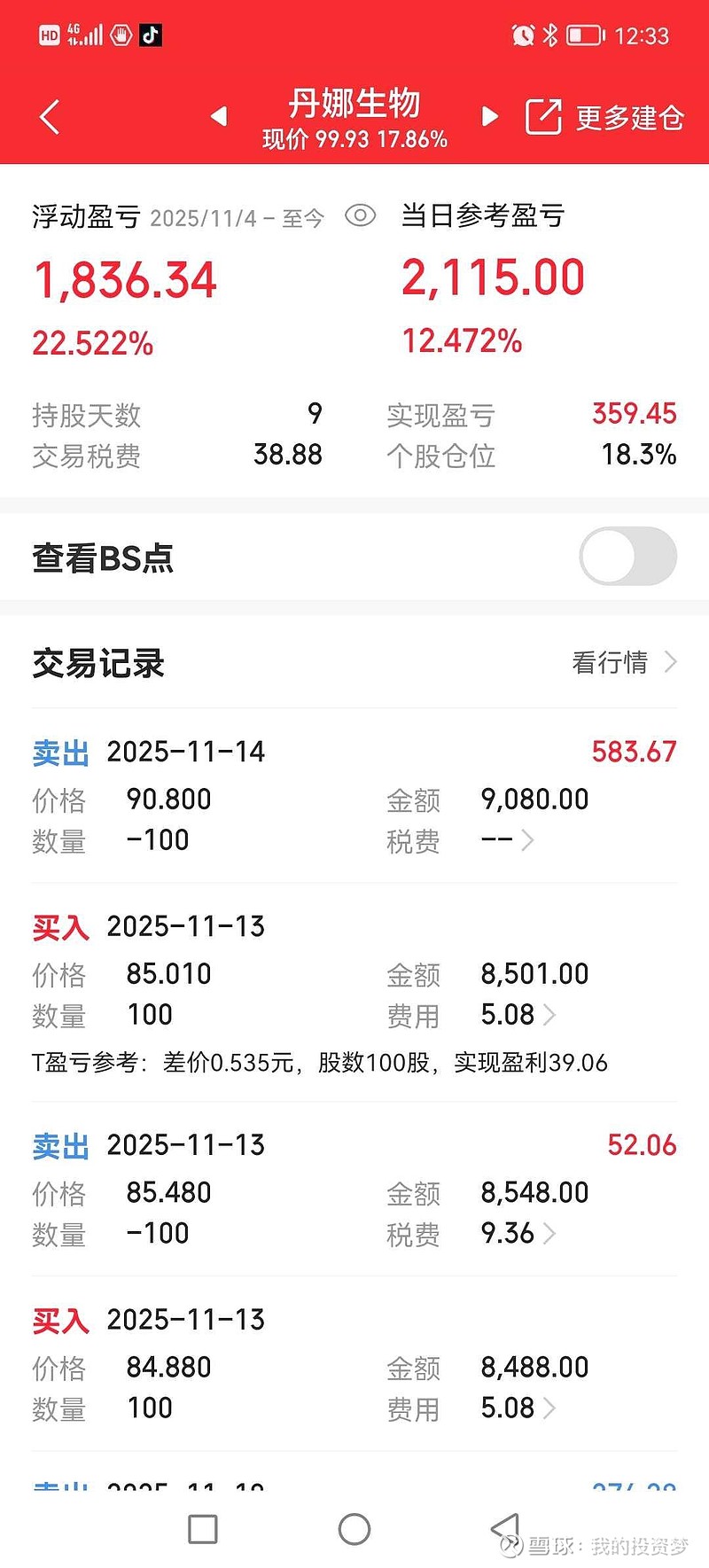The height and width of the screenshot is (1568, 709).
Task: Tap 当日参考盈亏 value 2,115.00
Action: [x=492, y=277]
